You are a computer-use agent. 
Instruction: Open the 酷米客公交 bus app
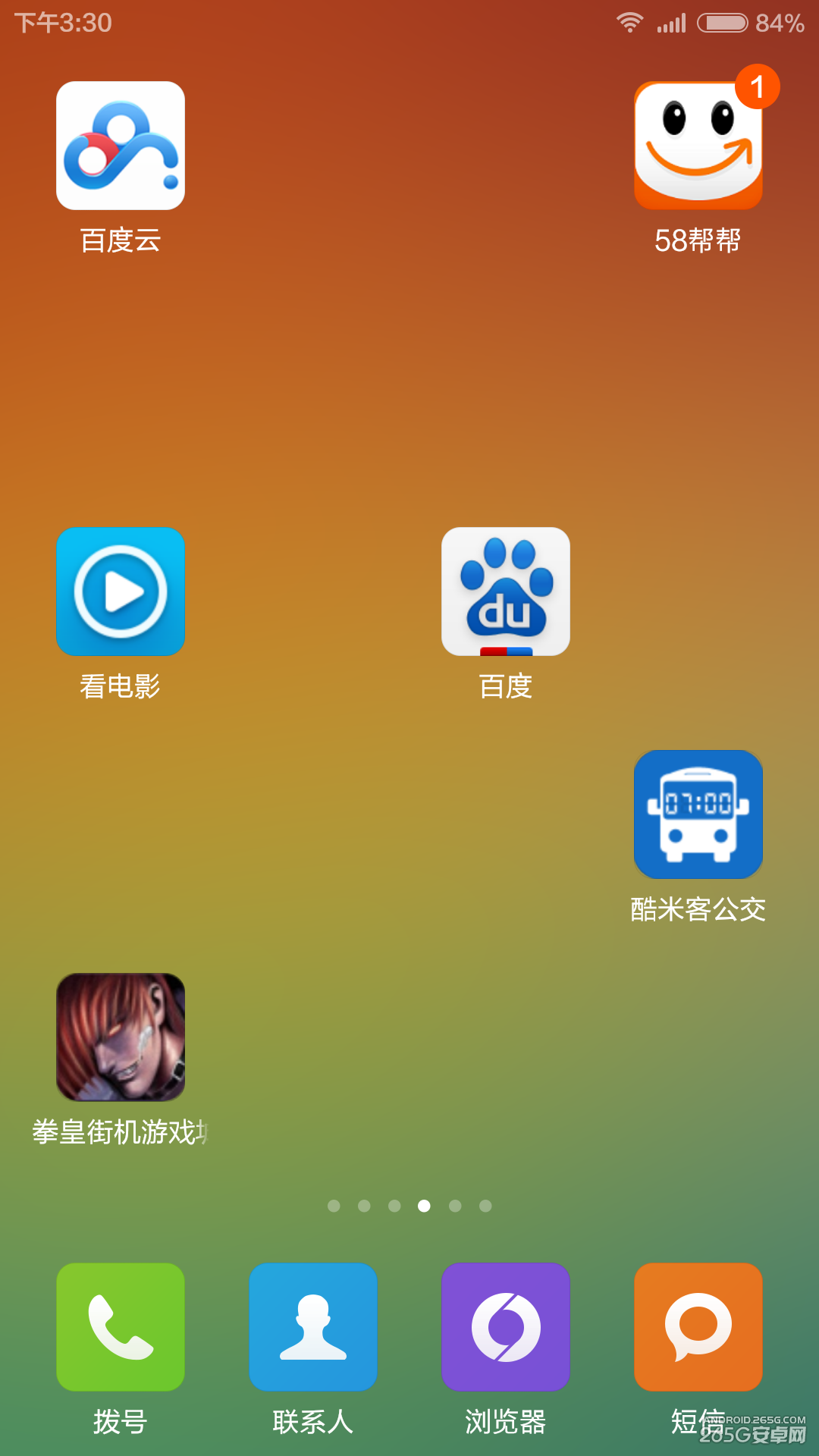click(x=698, y=814)
